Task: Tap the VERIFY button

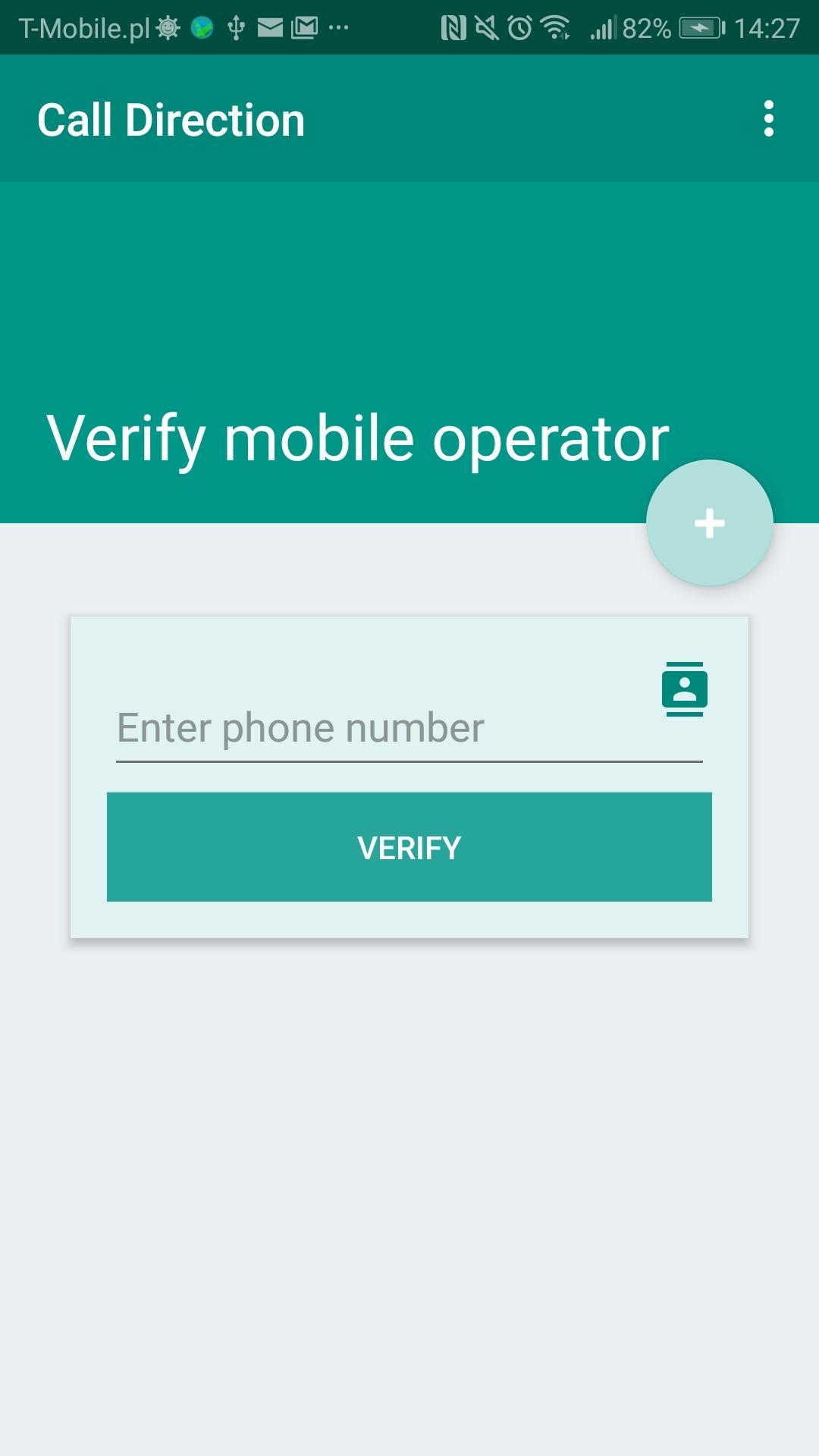Action: tap(409, 847)
